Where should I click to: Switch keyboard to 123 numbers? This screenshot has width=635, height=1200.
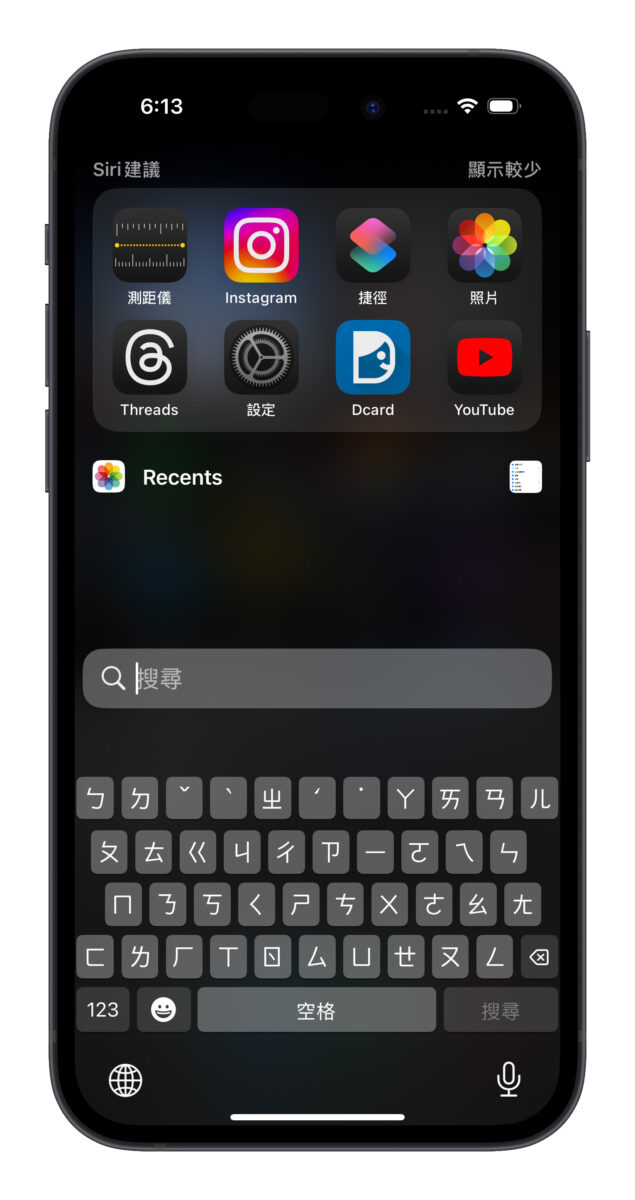pyautogui.click(x=103, y=1010)
